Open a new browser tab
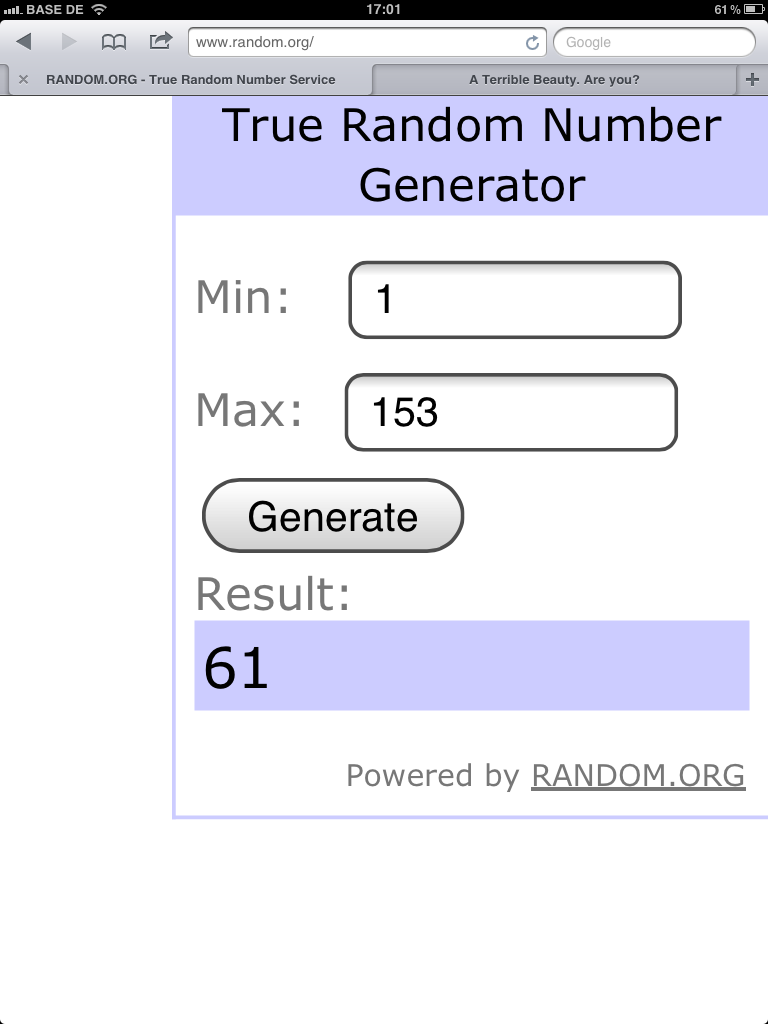 click(x=753, y=80)
